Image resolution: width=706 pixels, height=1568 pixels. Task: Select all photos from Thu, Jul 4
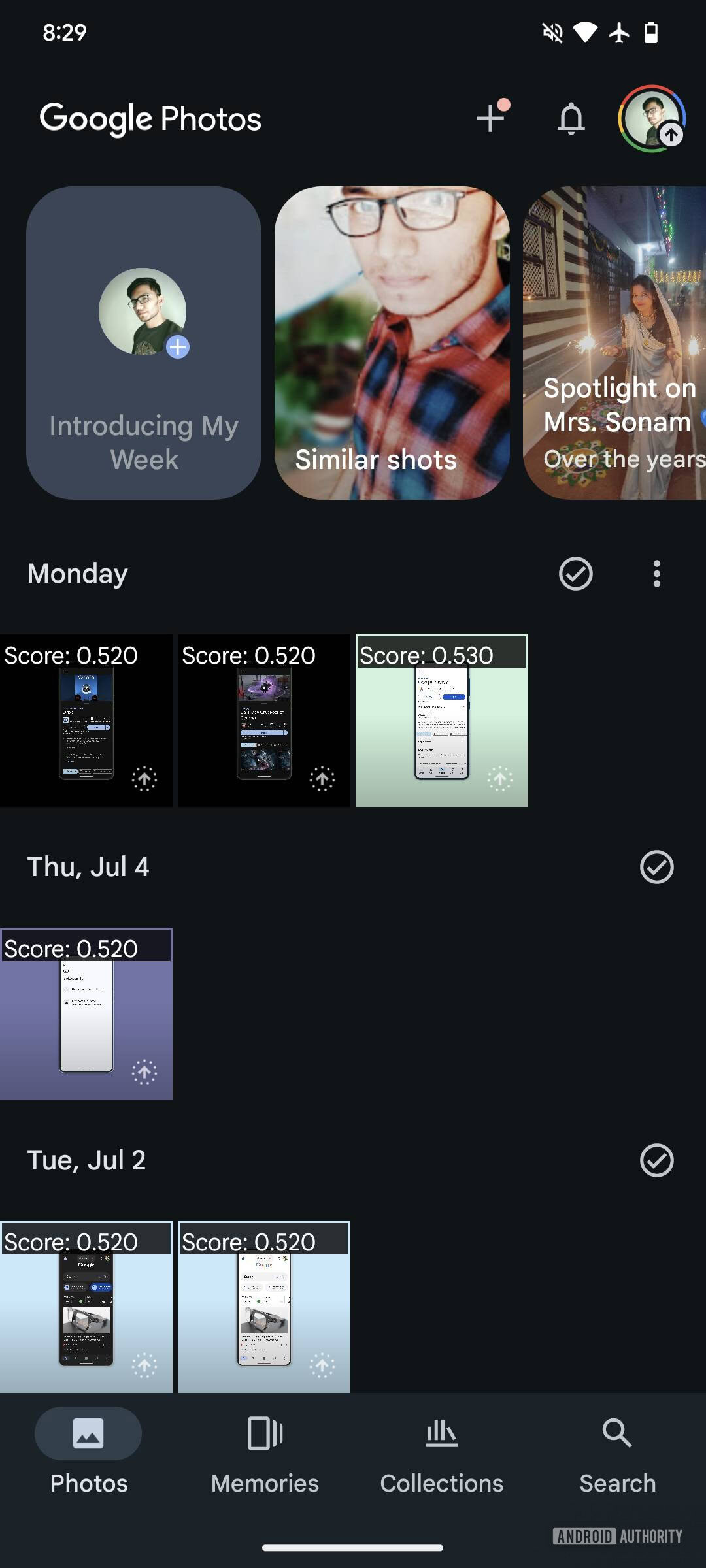[656, 867]
